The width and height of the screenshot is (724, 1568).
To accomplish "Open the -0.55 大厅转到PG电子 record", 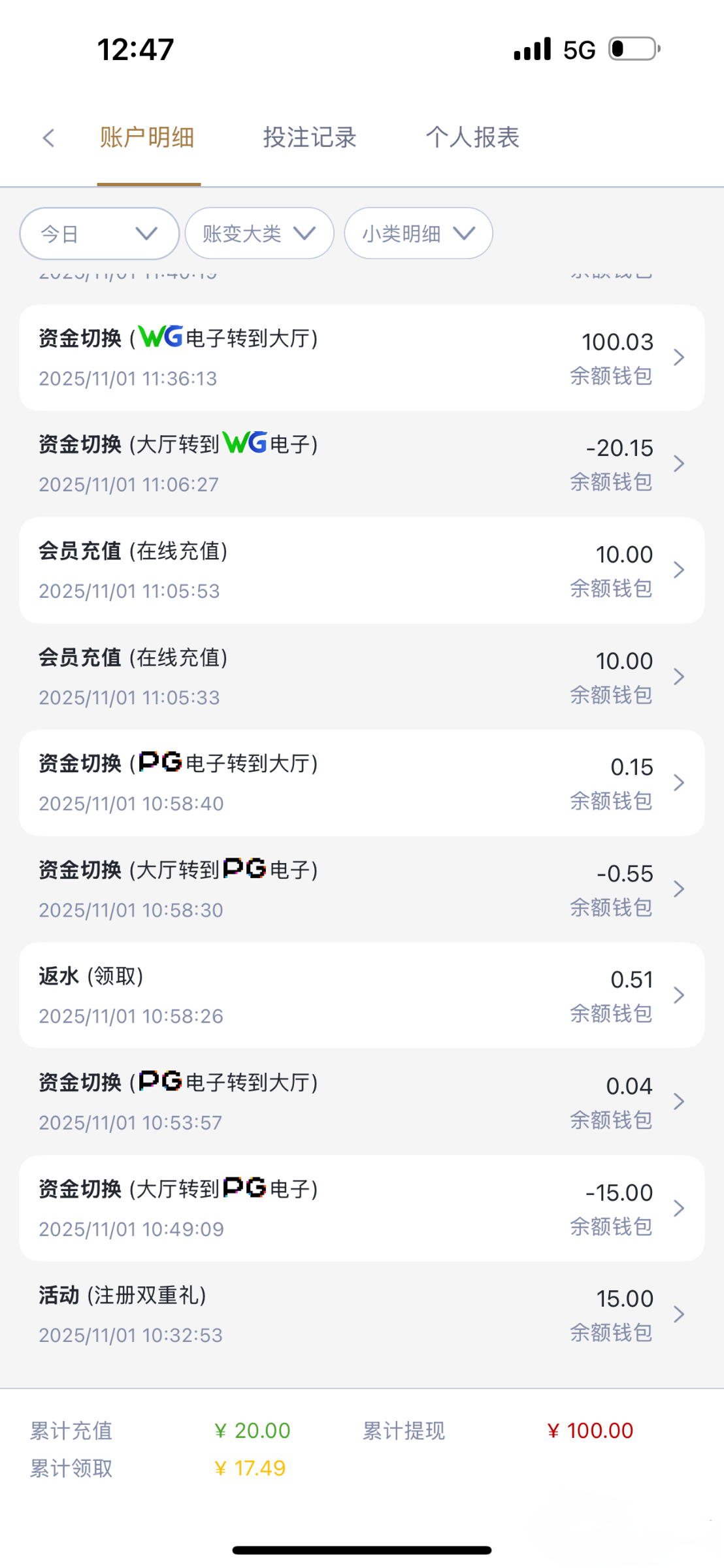I will coord(361,889).
